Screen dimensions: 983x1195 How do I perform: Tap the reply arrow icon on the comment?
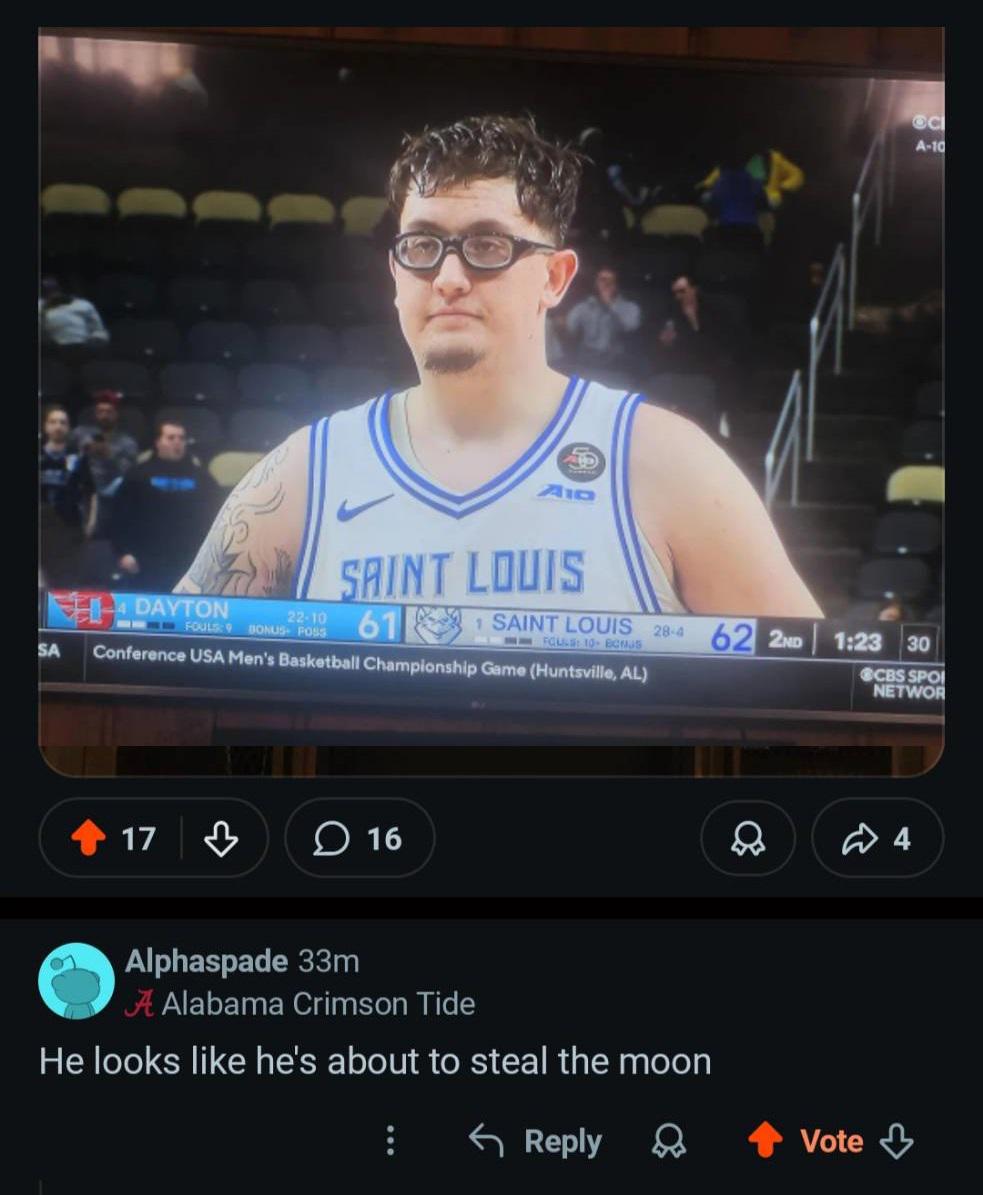point(489,1141)
